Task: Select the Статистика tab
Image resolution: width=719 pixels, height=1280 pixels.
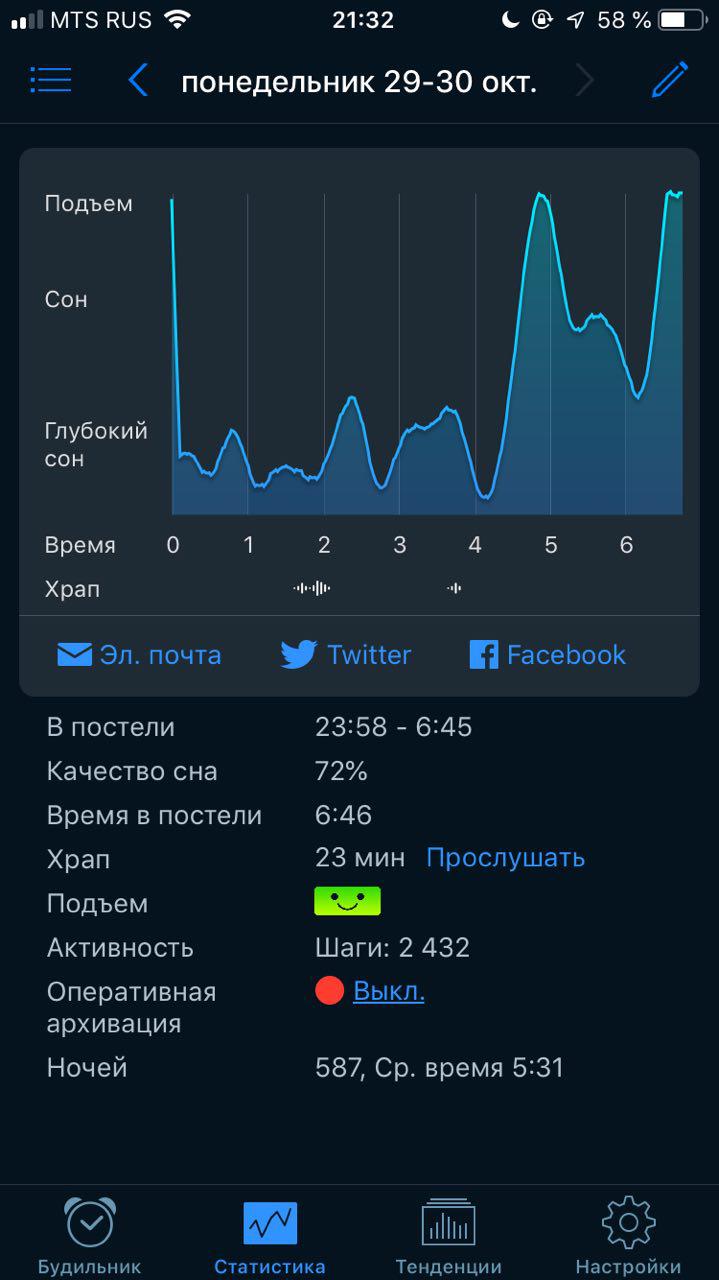Action: click(270, 1236)
